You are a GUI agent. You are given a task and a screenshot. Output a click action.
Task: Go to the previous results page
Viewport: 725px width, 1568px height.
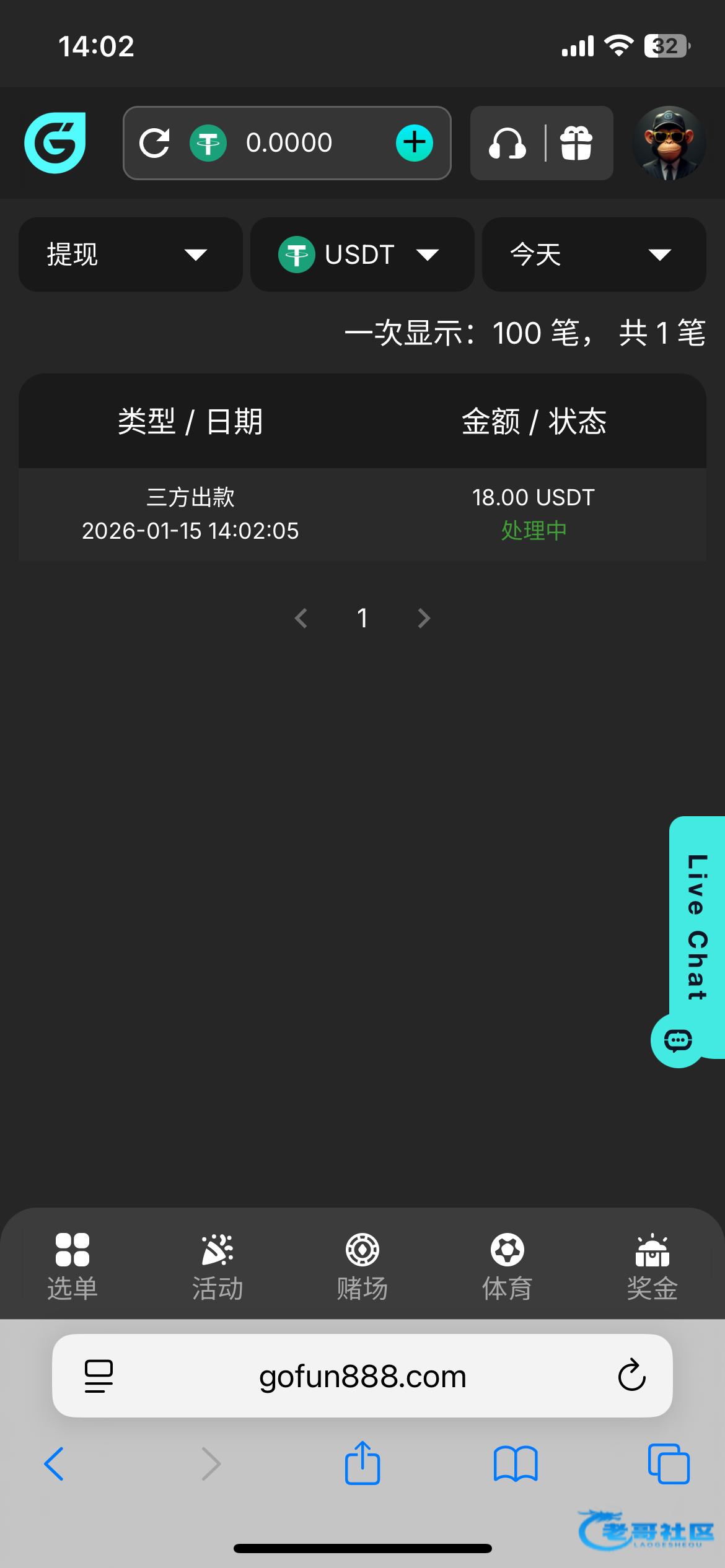pos(301,618)
